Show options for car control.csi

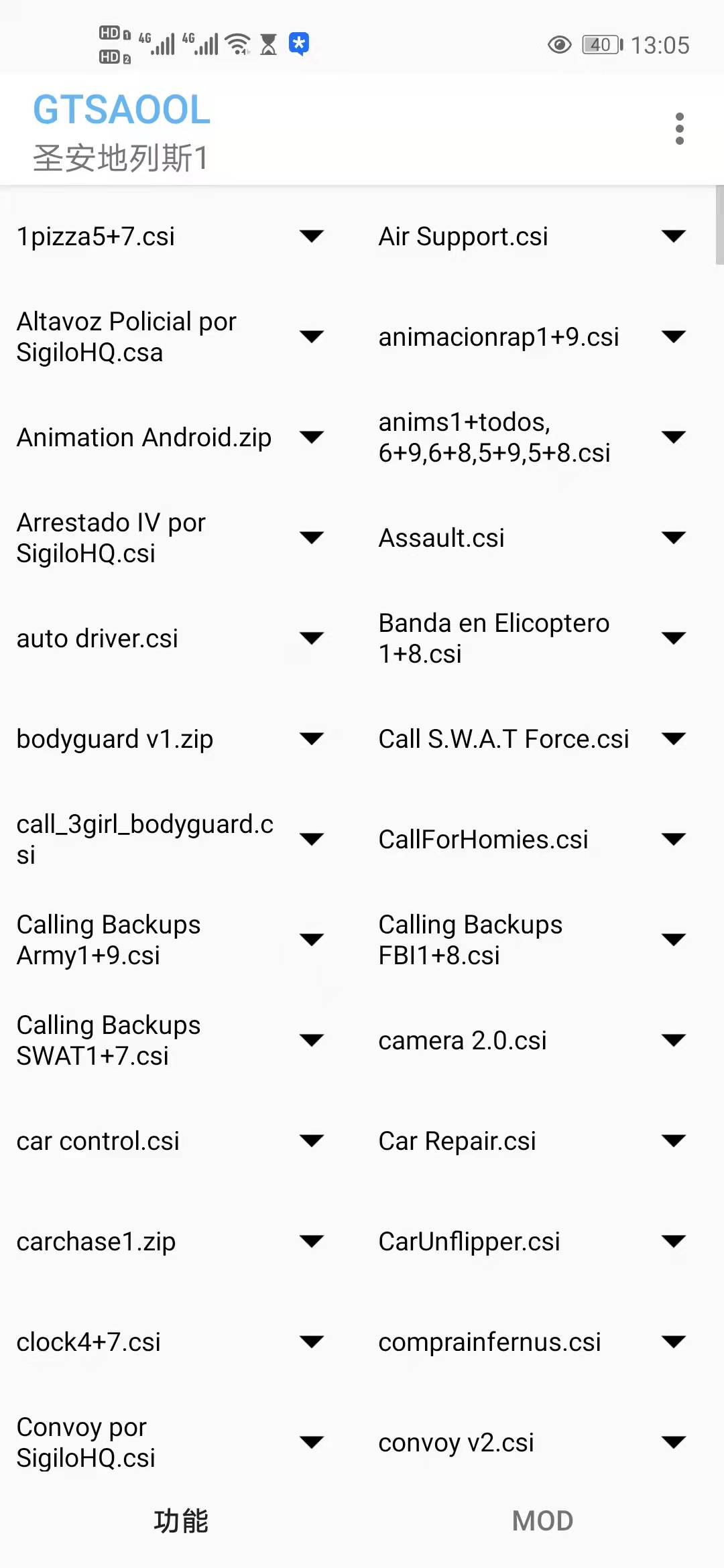312,1140
